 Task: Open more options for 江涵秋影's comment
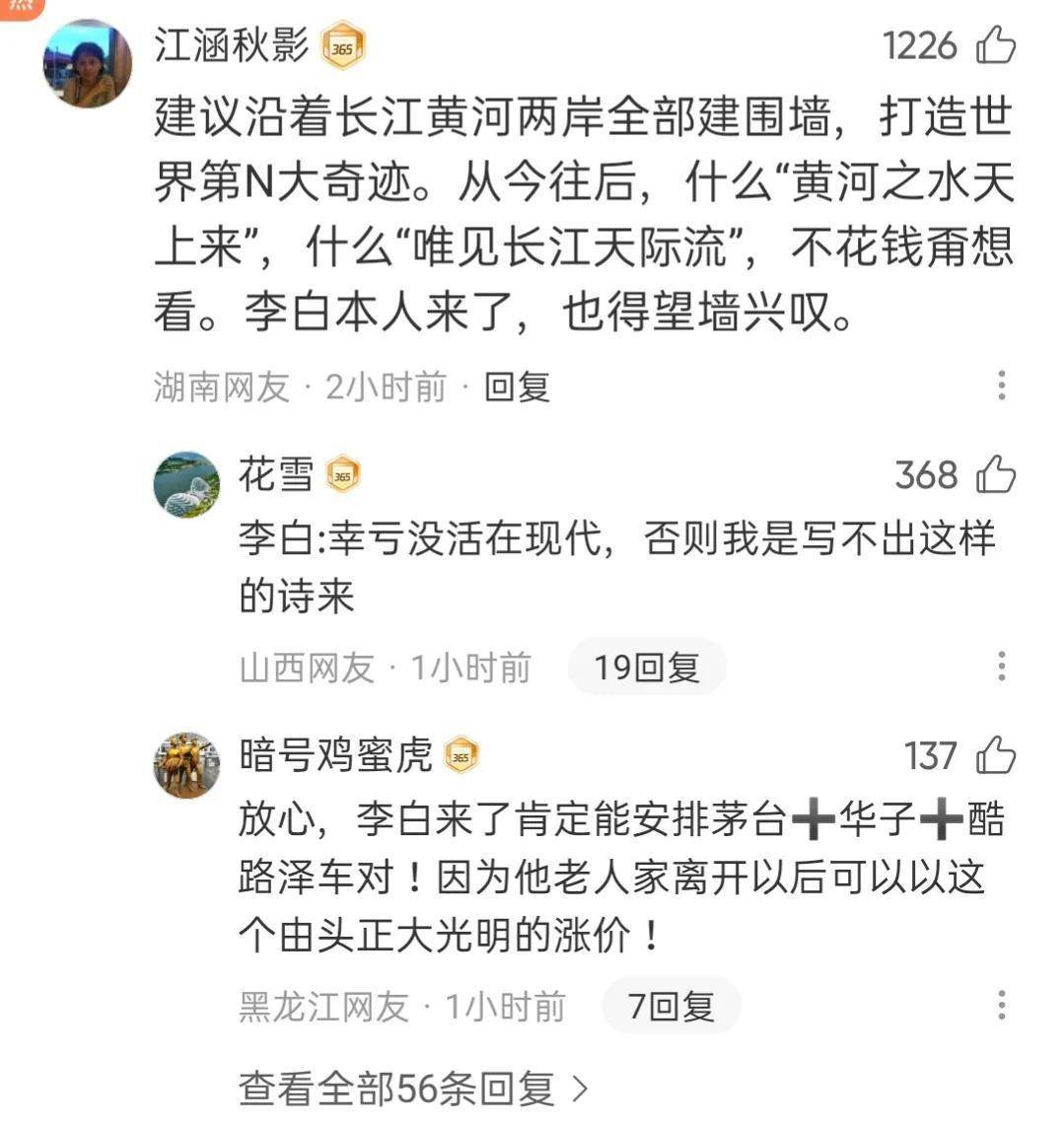(1001, 386)
